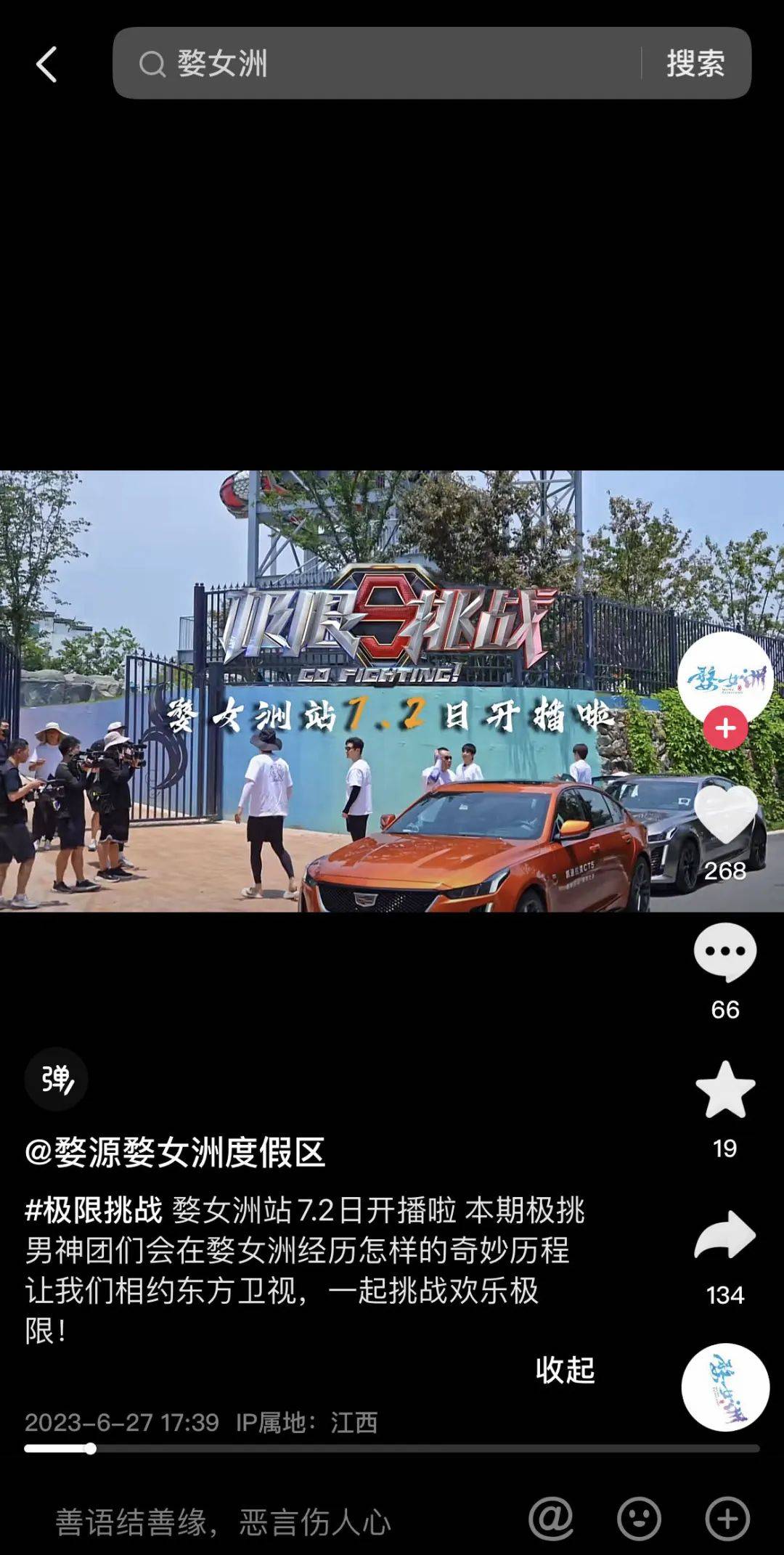The width and height of the screenshot is (784, 1555).
Task: Tap the comment box 善语结善缘，恶言伤人心
Action: click(224, 1522)
